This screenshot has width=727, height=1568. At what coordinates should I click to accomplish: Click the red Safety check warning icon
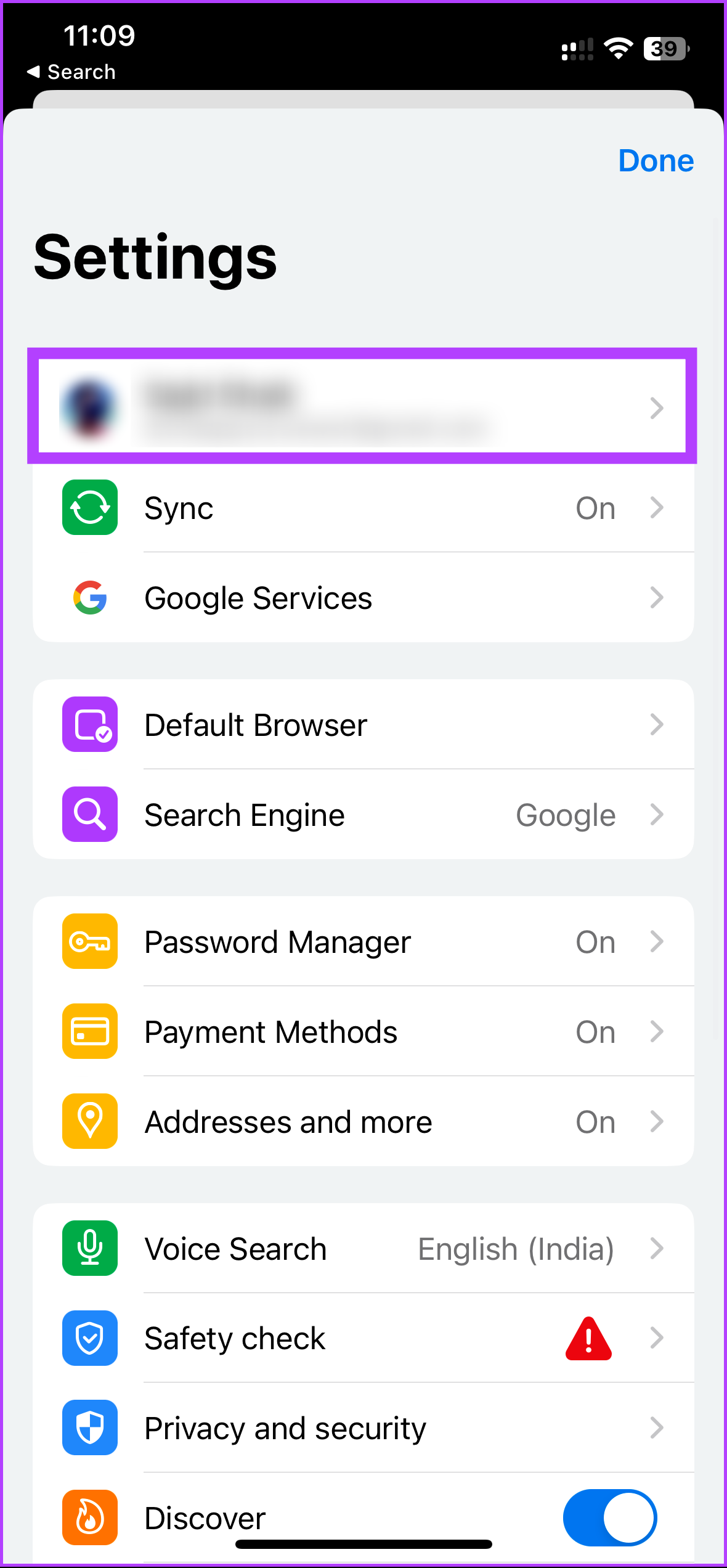588,1338
